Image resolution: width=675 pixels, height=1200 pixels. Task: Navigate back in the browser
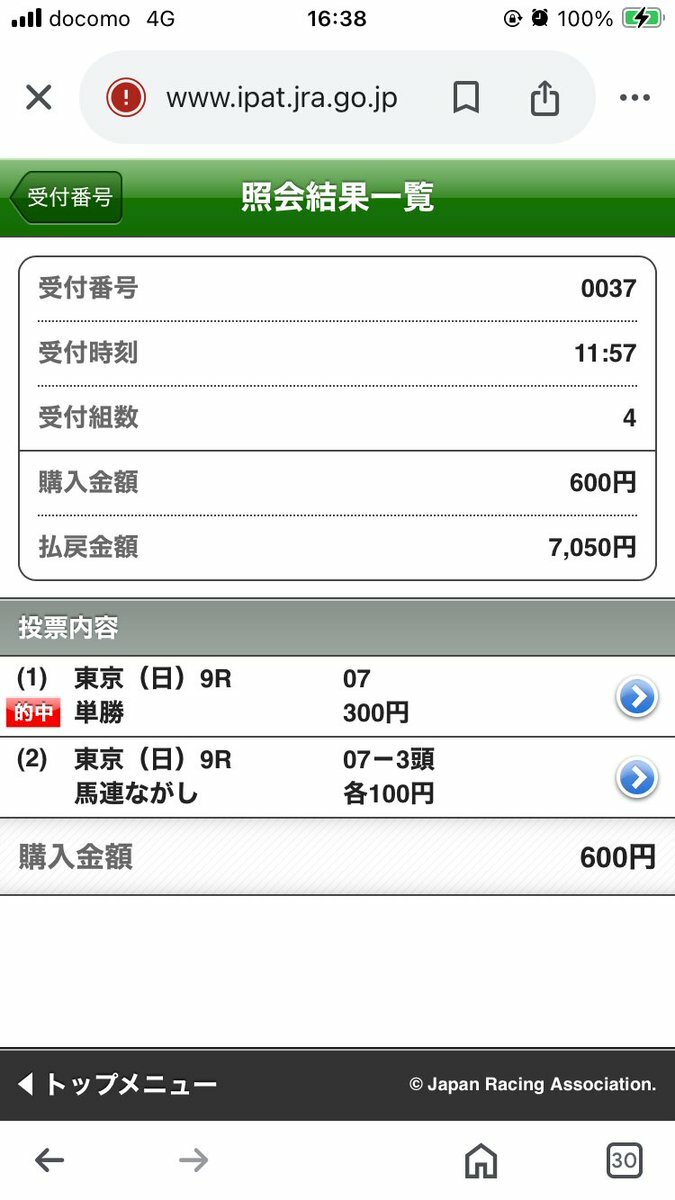(49, 1160)
